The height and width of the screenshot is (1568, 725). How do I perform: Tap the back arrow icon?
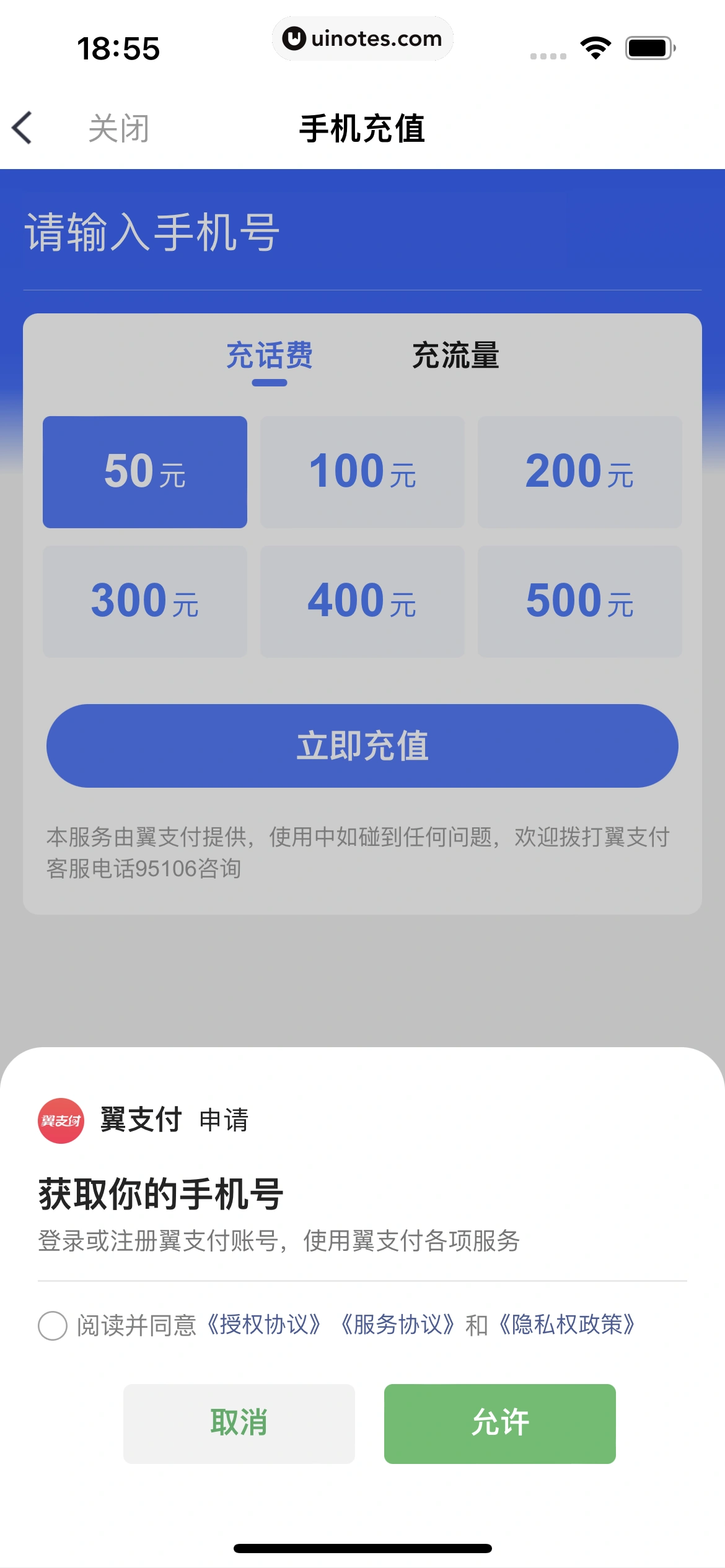(x=21, y=129)
